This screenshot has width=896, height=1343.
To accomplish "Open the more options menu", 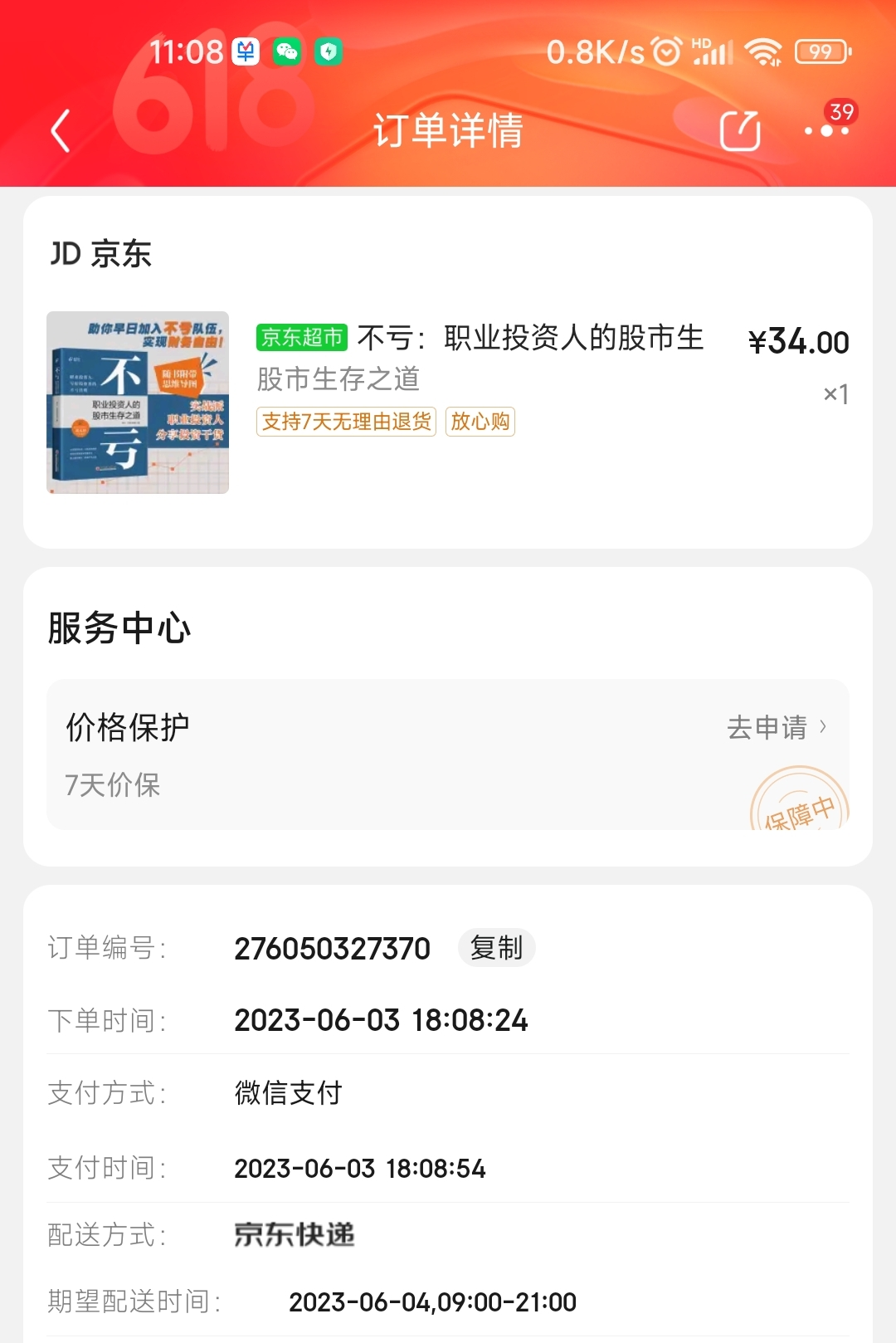I will [826, 131].
